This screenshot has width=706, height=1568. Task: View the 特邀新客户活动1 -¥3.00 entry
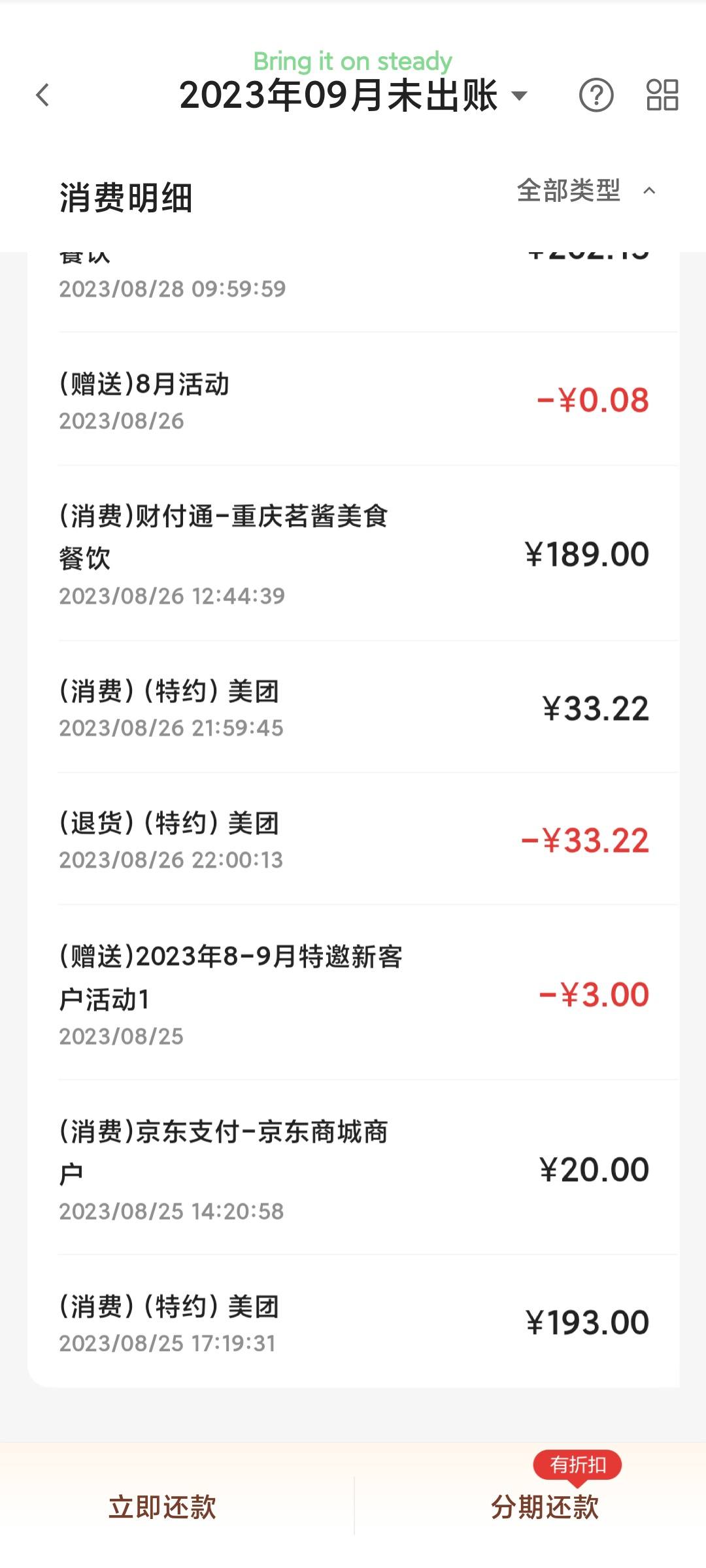click(354, 992)
